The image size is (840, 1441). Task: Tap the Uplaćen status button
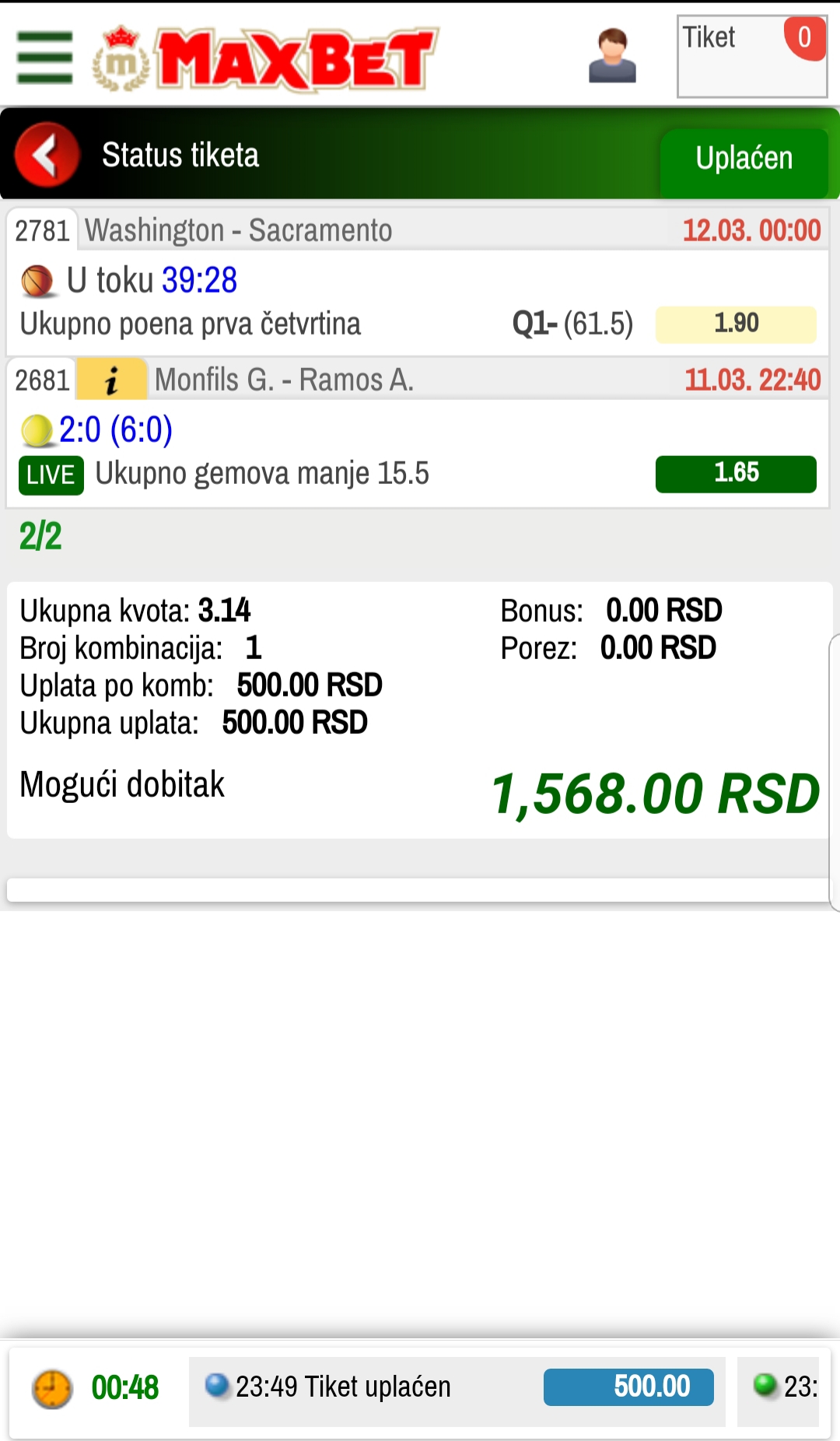744,159
